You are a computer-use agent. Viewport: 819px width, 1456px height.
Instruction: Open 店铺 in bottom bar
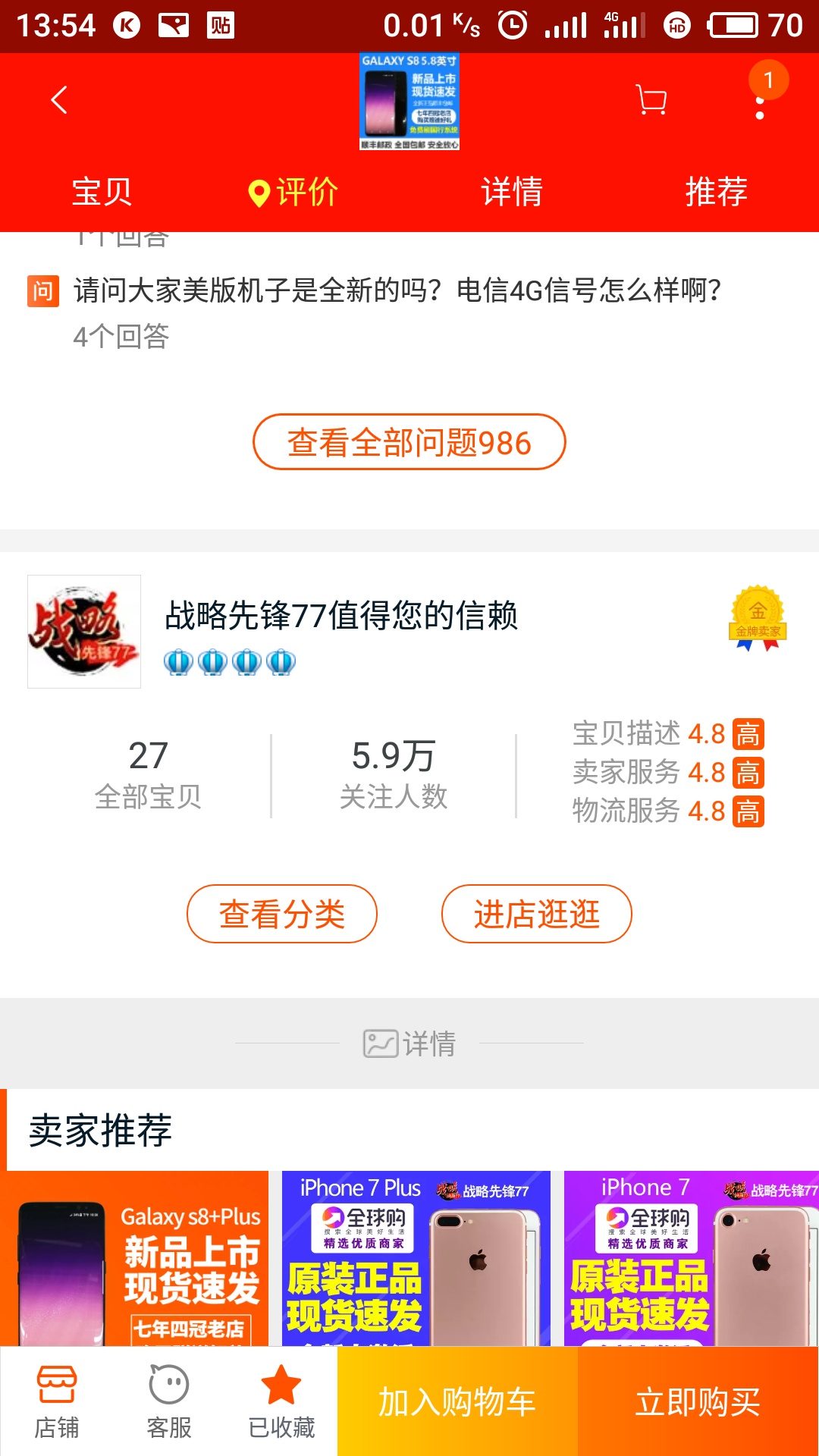pyautogui.click(x=57, y=1401)
